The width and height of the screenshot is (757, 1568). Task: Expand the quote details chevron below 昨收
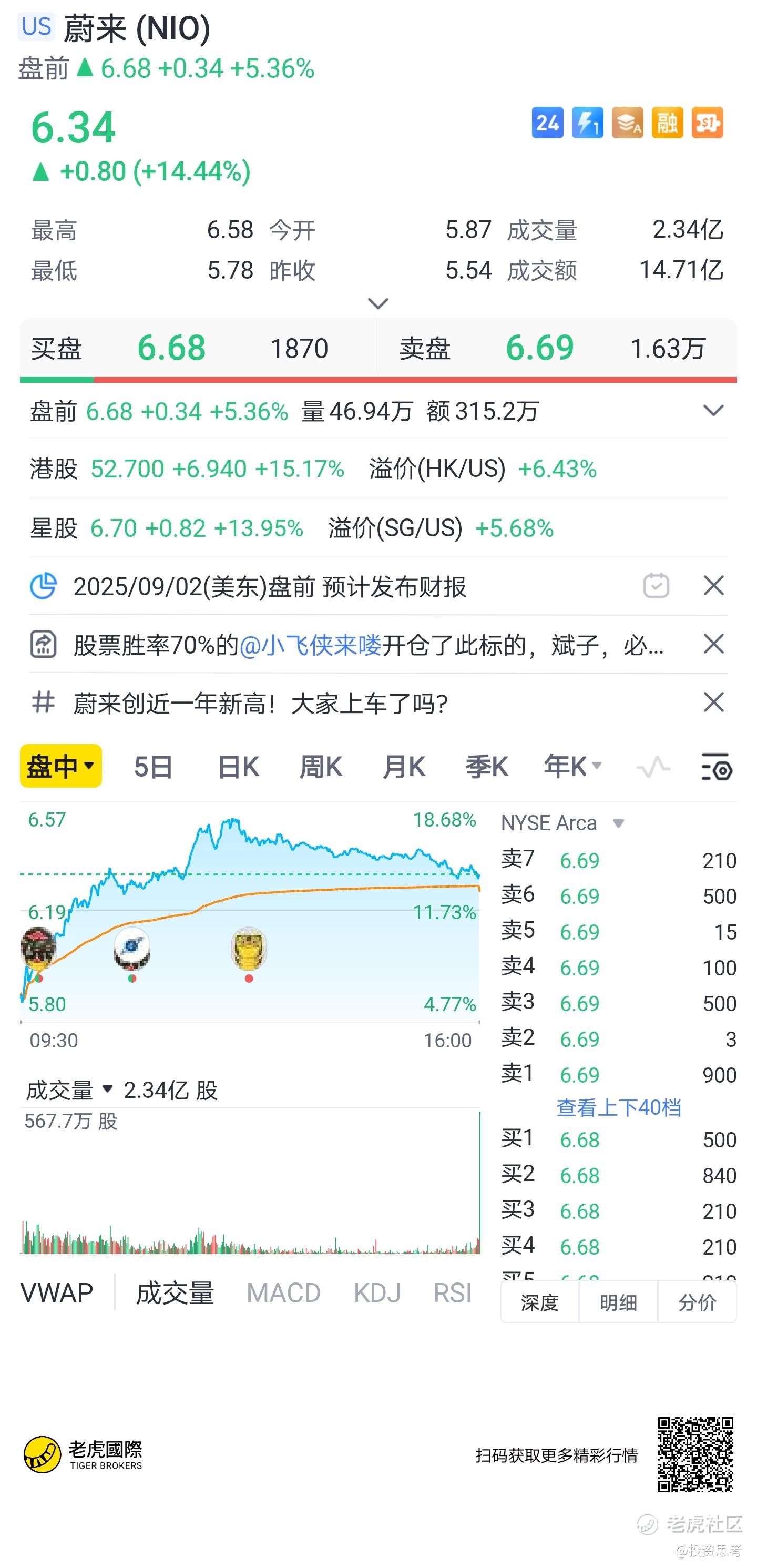[x=378, y=303]
